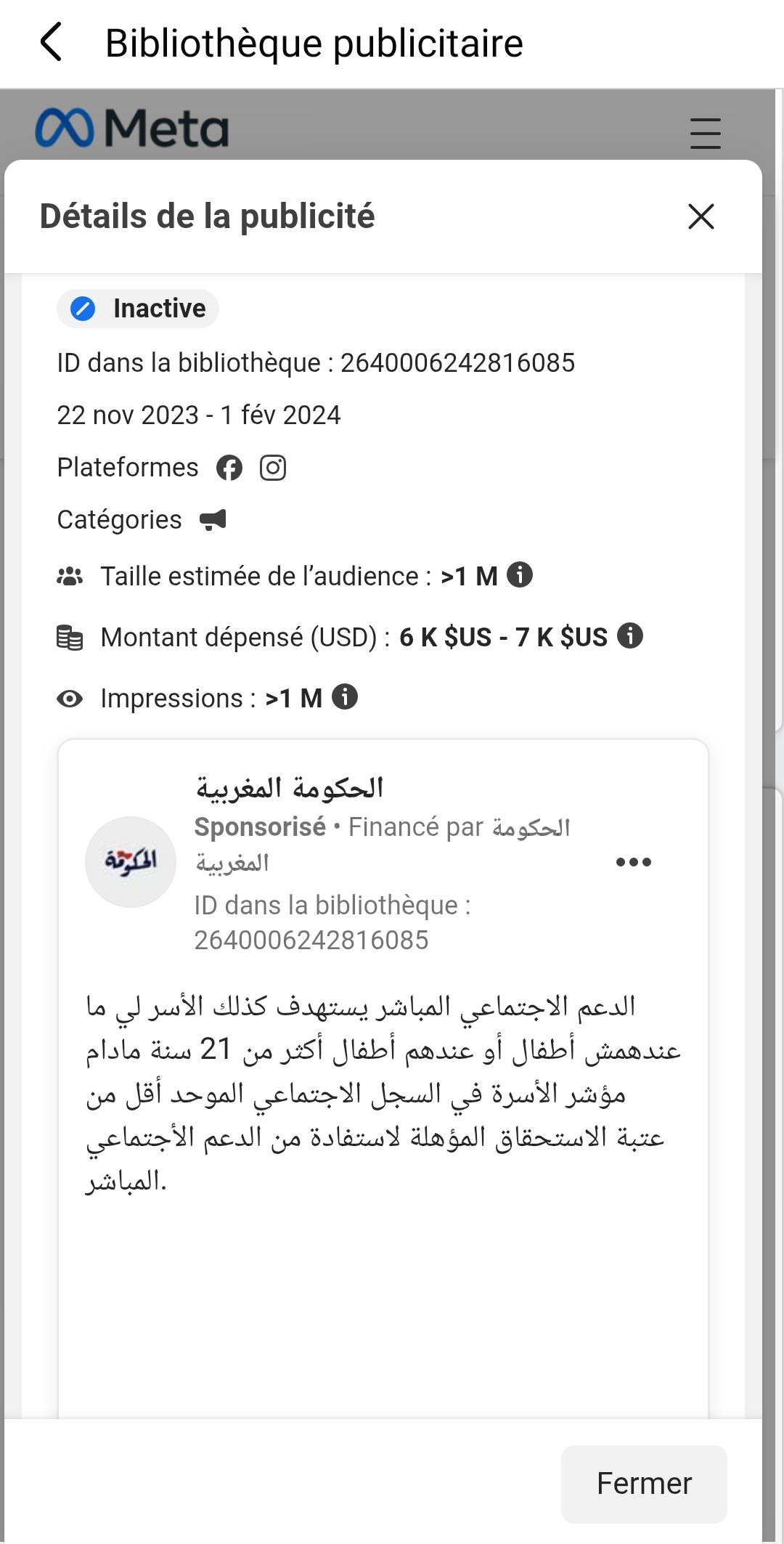View info about Impressions
The width and height of the screenshot is (784, 1544).
click(345, 697)
